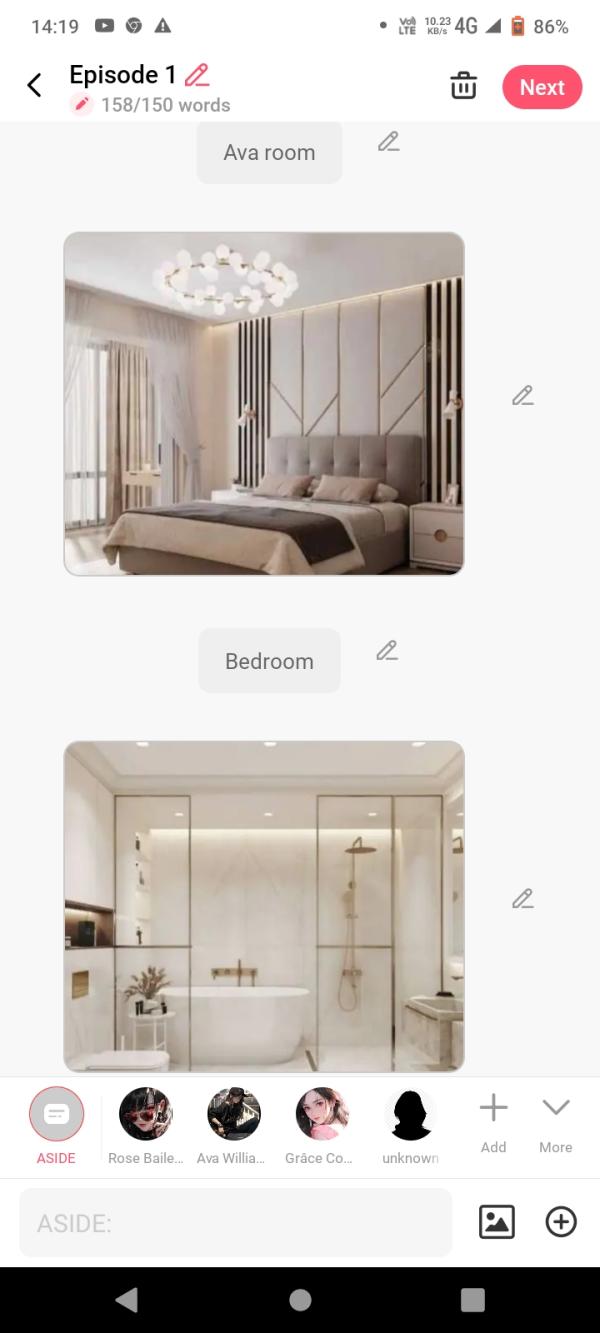The width and height of the screenshot is (600, 1333).
Task: Edit the bedroom picture entry
Action: pyautogui.click(x=522, y=396)
